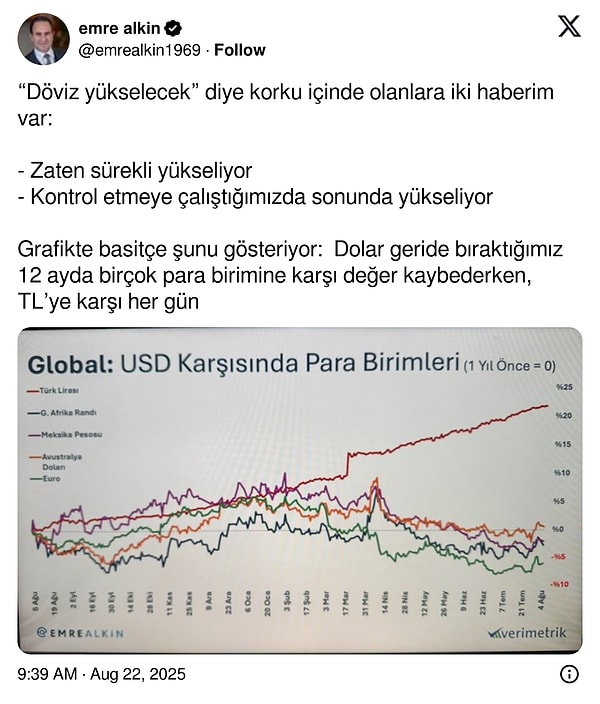Screen dimensions: 600x704
Task: Open the currency chart image
Action: click(x=300, y=490)
